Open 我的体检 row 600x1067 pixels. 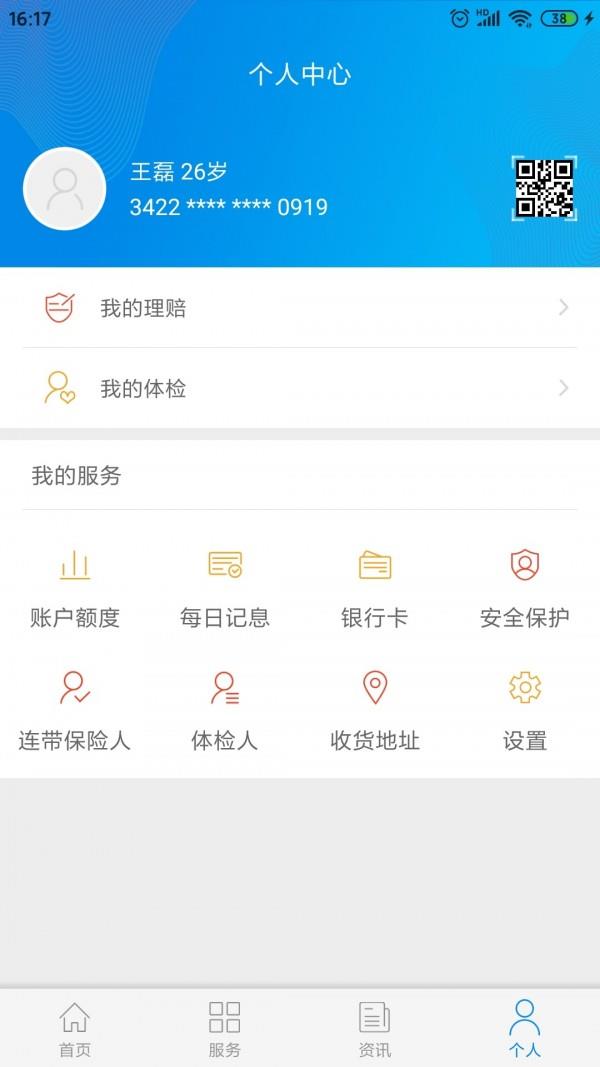coord(300,388)
